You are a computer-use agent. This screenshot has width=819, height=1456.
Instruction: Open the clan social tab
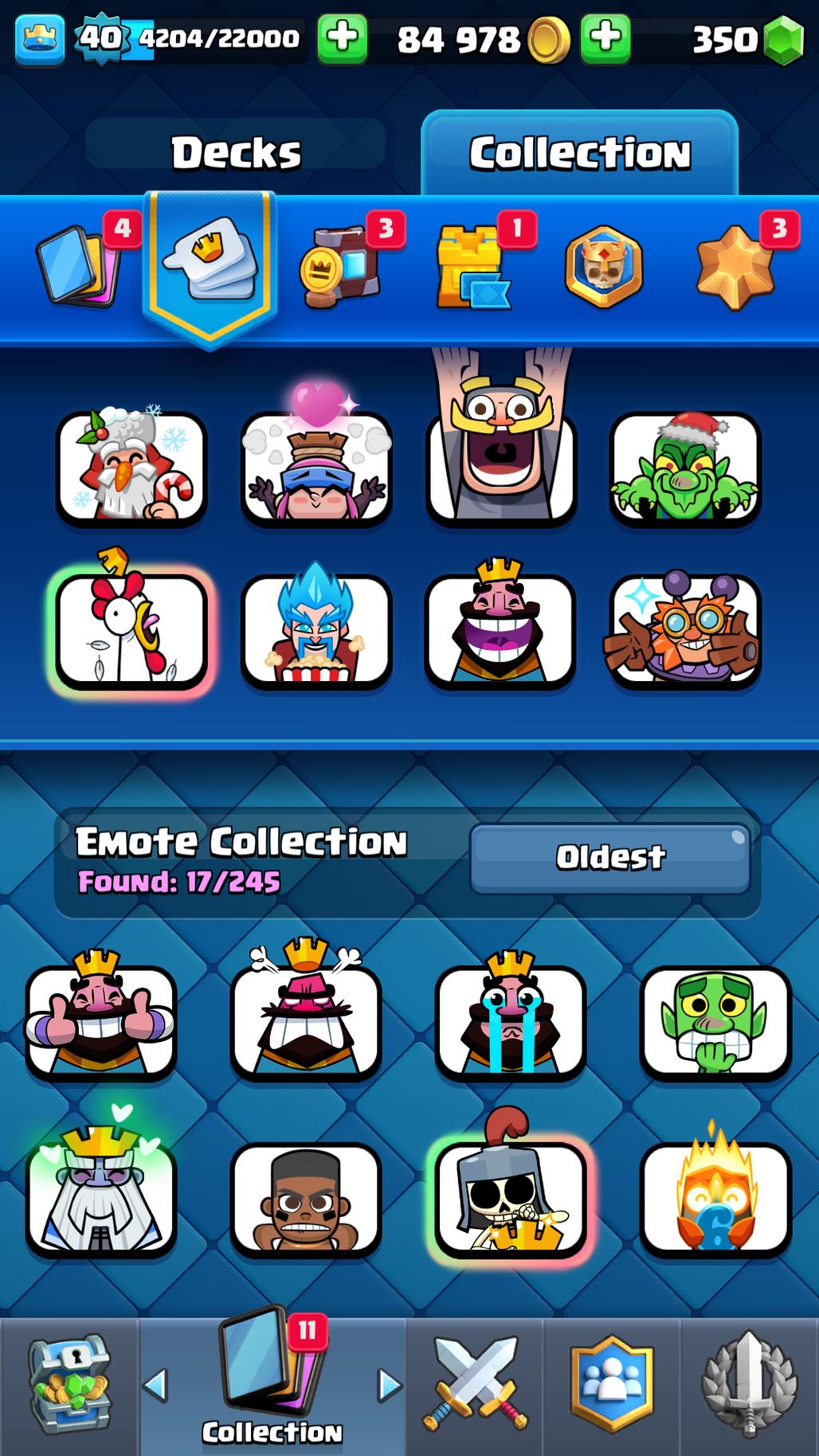(612, 1386)
